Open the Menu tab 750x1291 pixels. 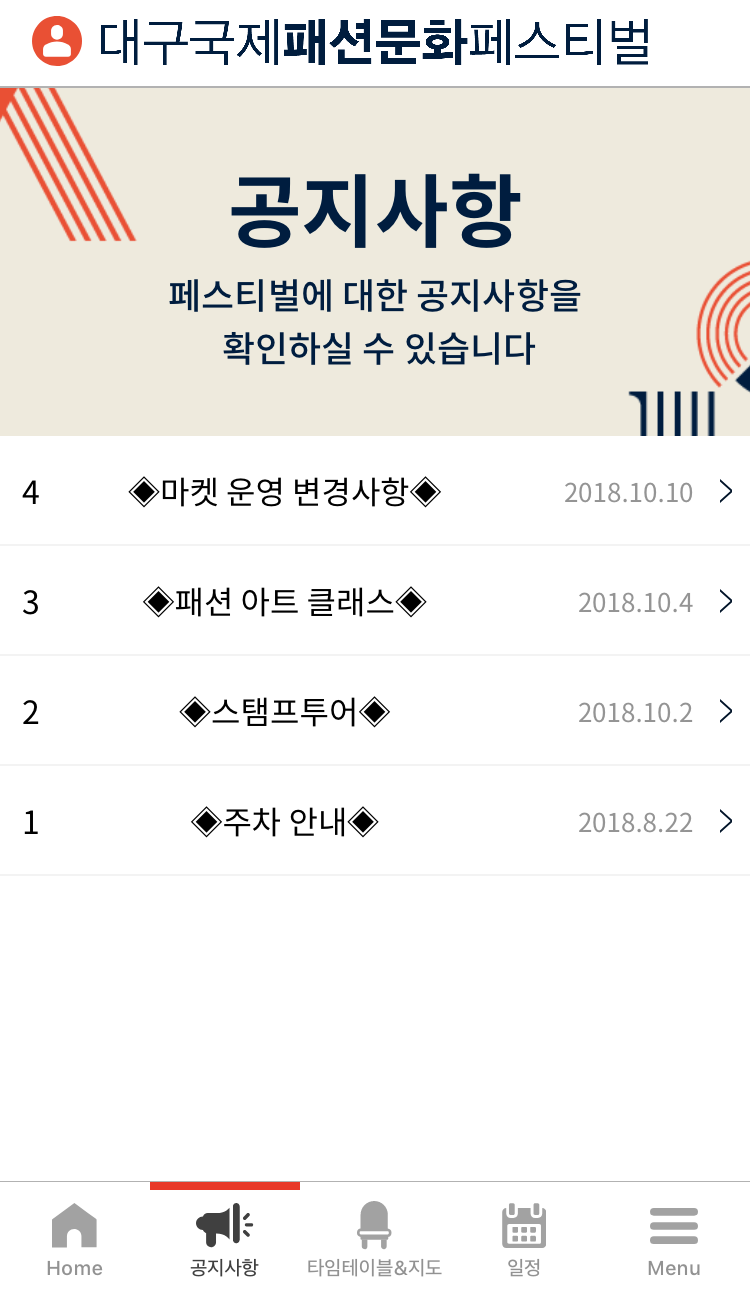(674, 1238)
